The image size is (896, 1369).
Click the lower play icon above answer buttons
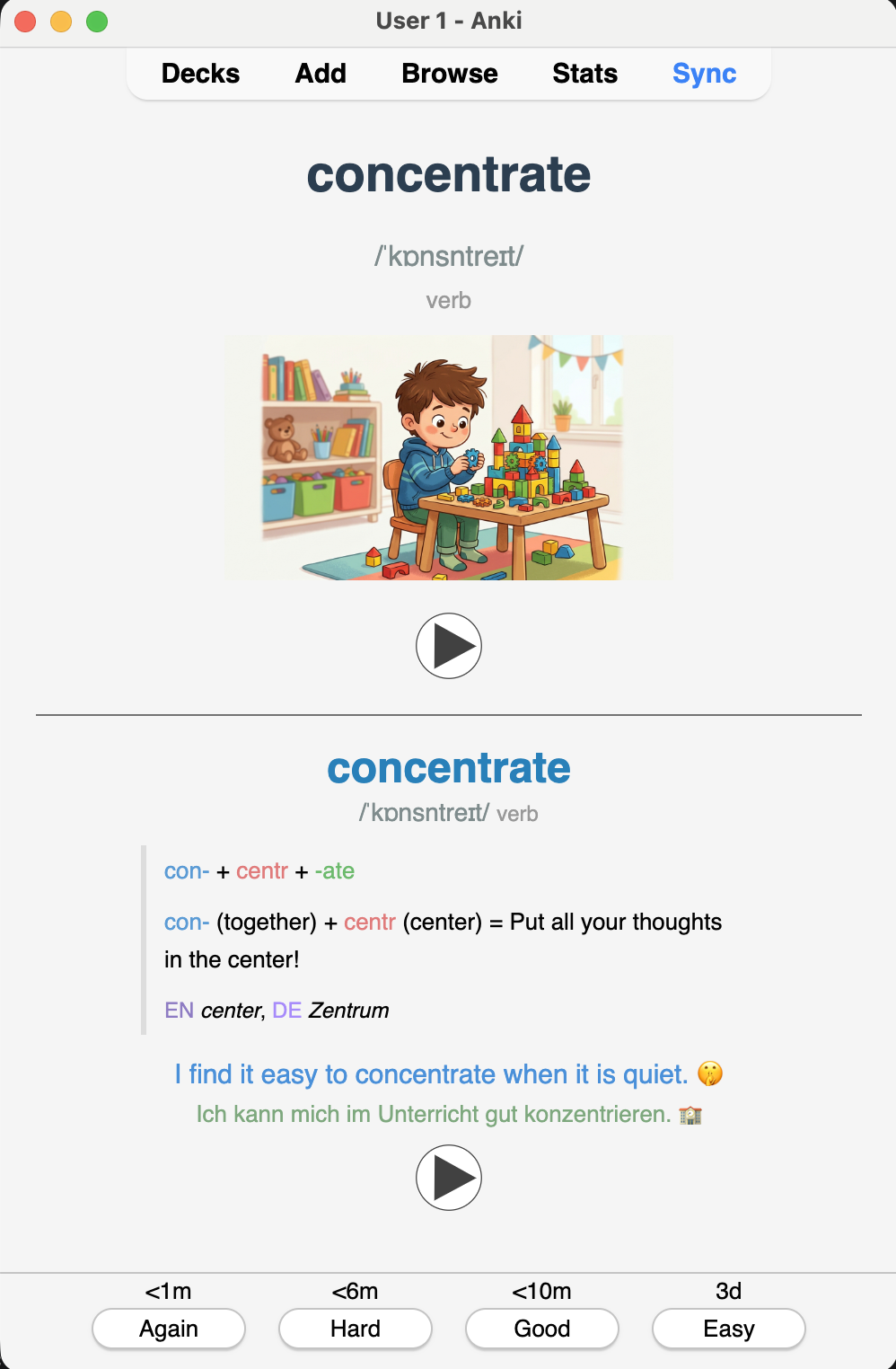click(449, 1178)
